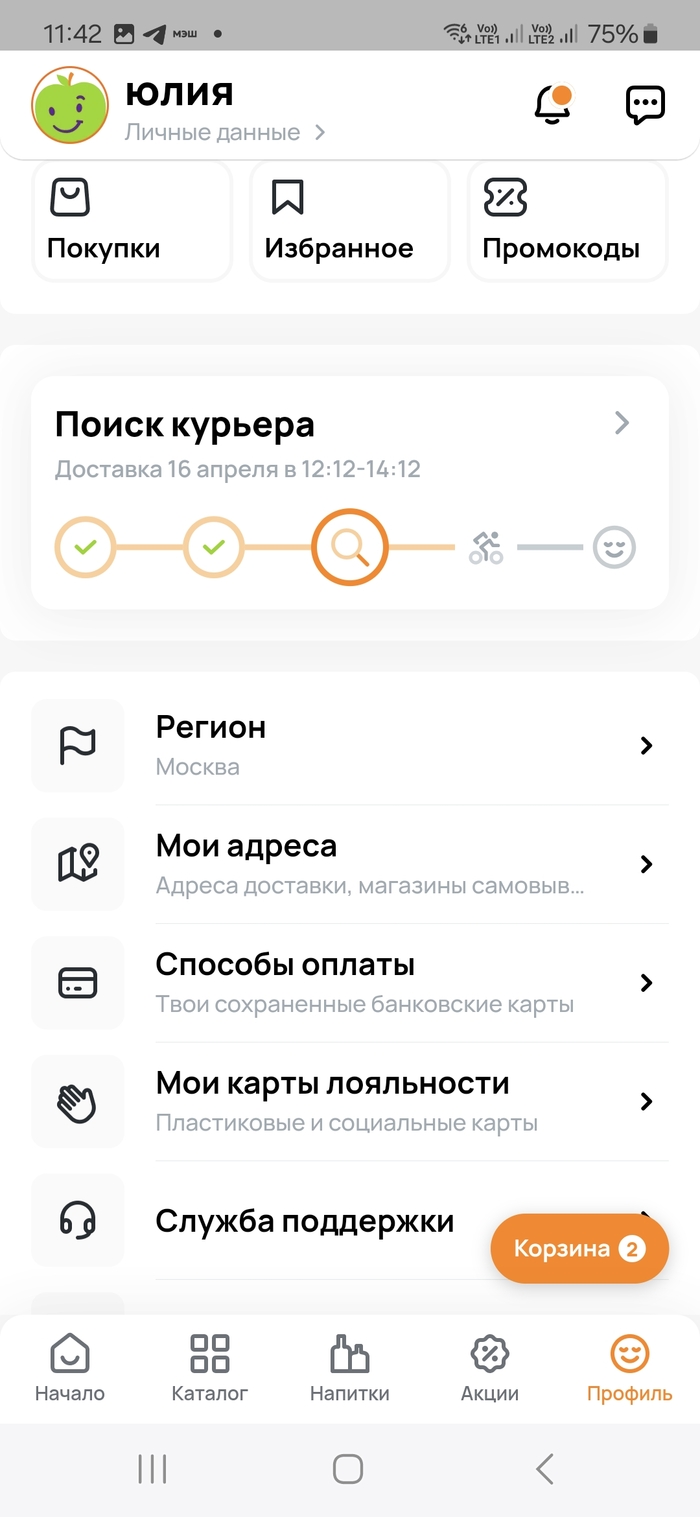Switch to the Напитки tab
The image size is (700, 1517).
point(349,1368)
